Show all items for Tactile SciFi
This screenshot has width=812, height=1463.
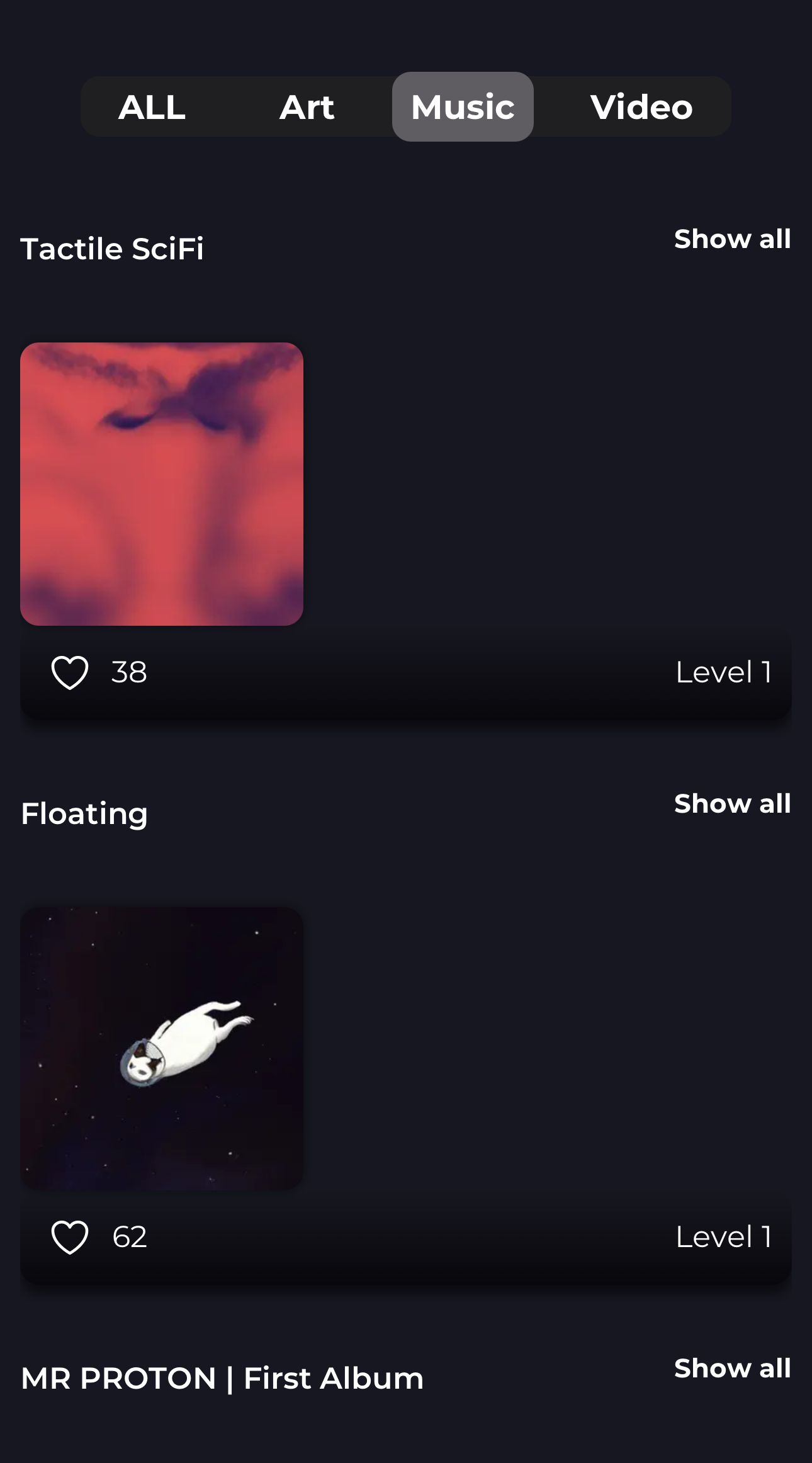pyautogui.click(x=733, y=239)
